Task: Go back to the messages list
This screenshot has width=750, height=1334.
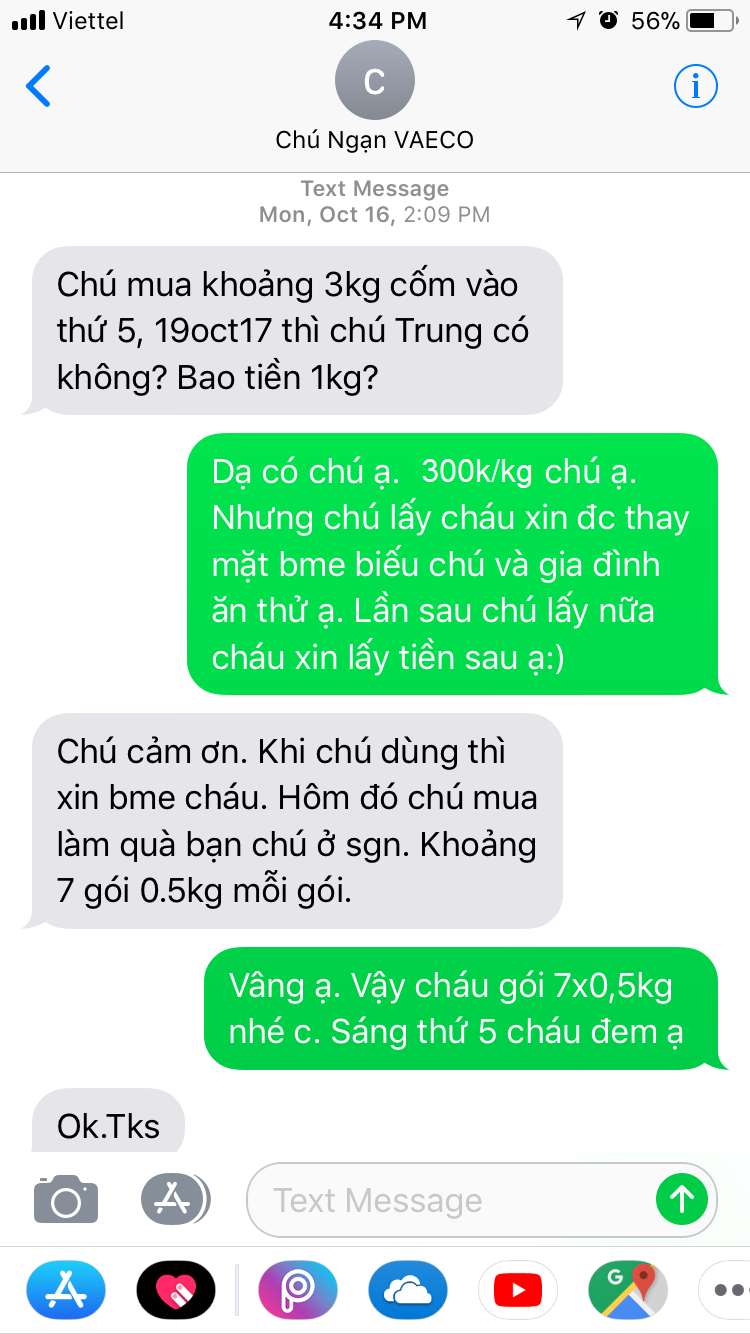Action: point(38,88)
